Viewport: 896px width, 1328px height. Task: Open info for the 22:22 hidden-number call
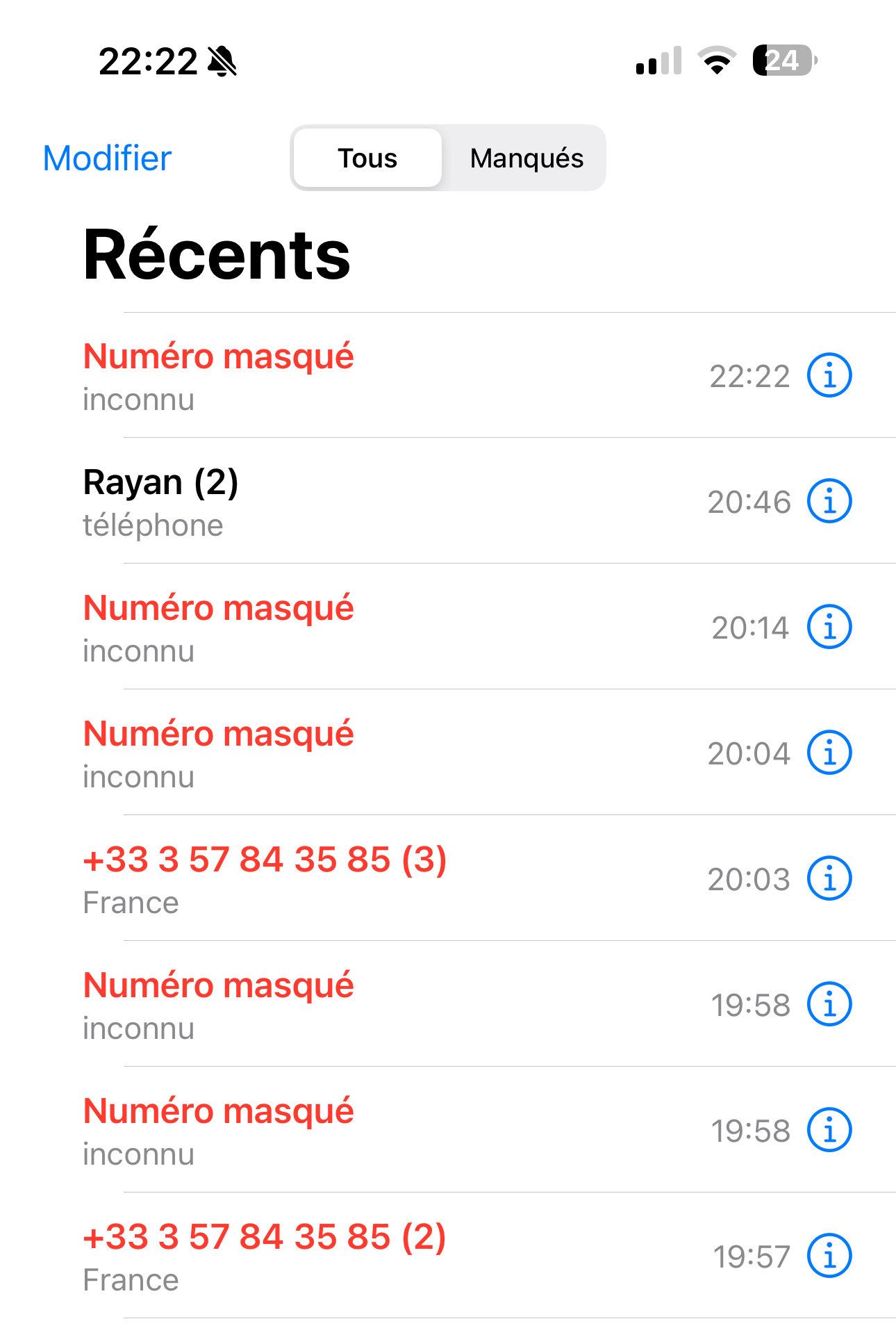(829, 376)
